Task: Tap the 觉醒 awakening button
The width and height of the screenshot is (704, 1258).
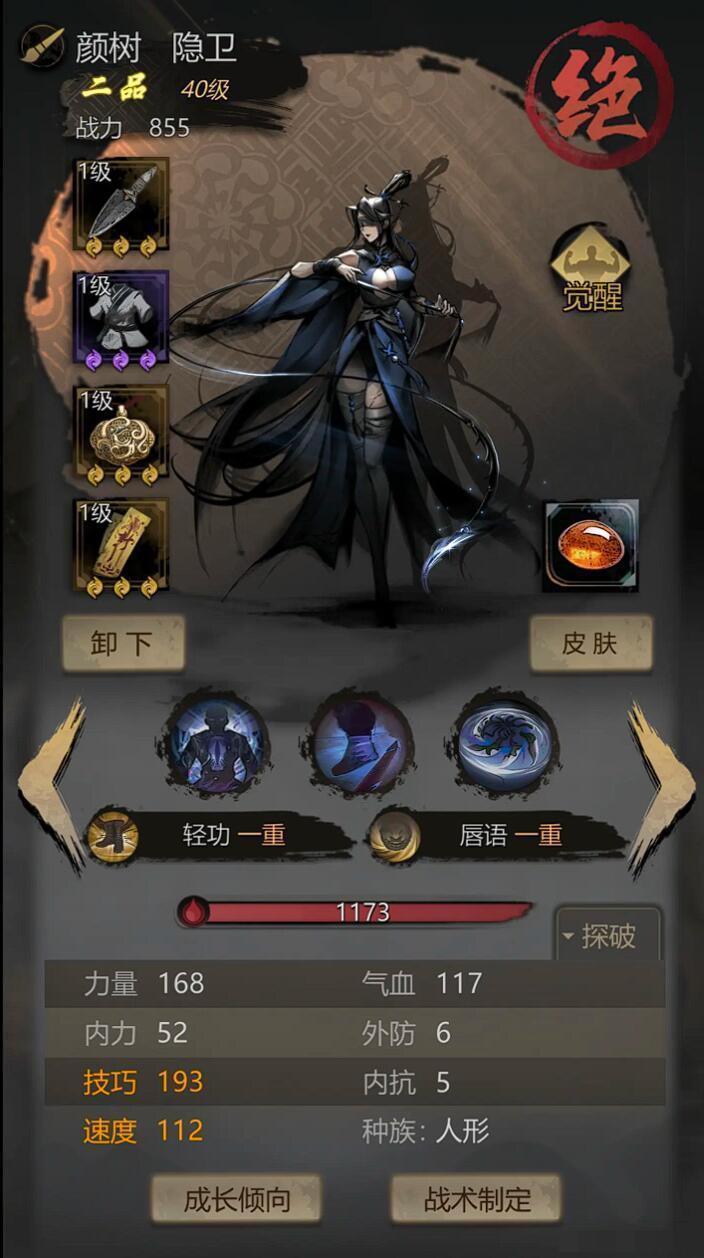Action: [x=591, y=269]
